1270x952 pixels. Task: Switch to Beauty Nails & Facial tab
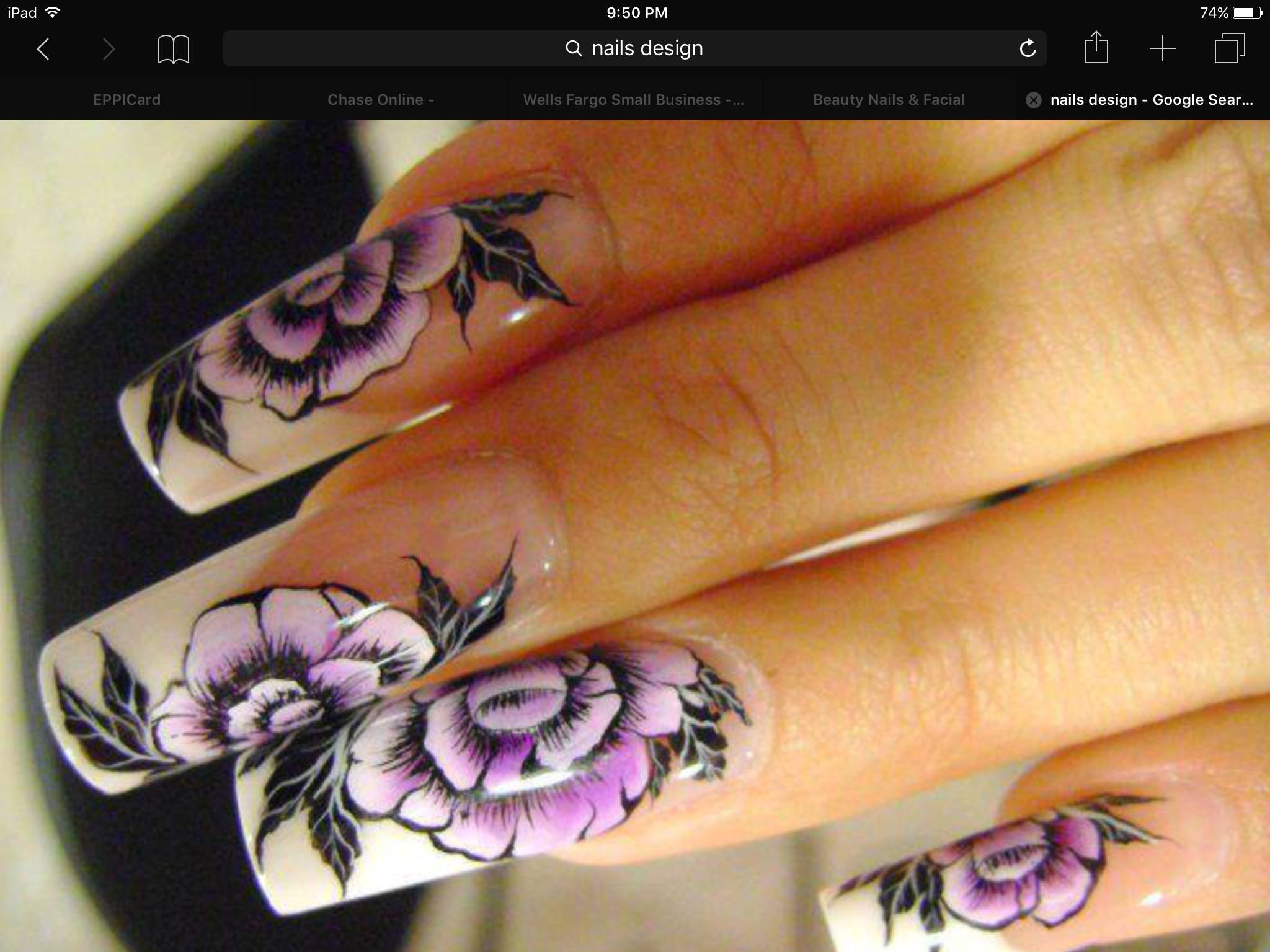click(x=888, y=100)
